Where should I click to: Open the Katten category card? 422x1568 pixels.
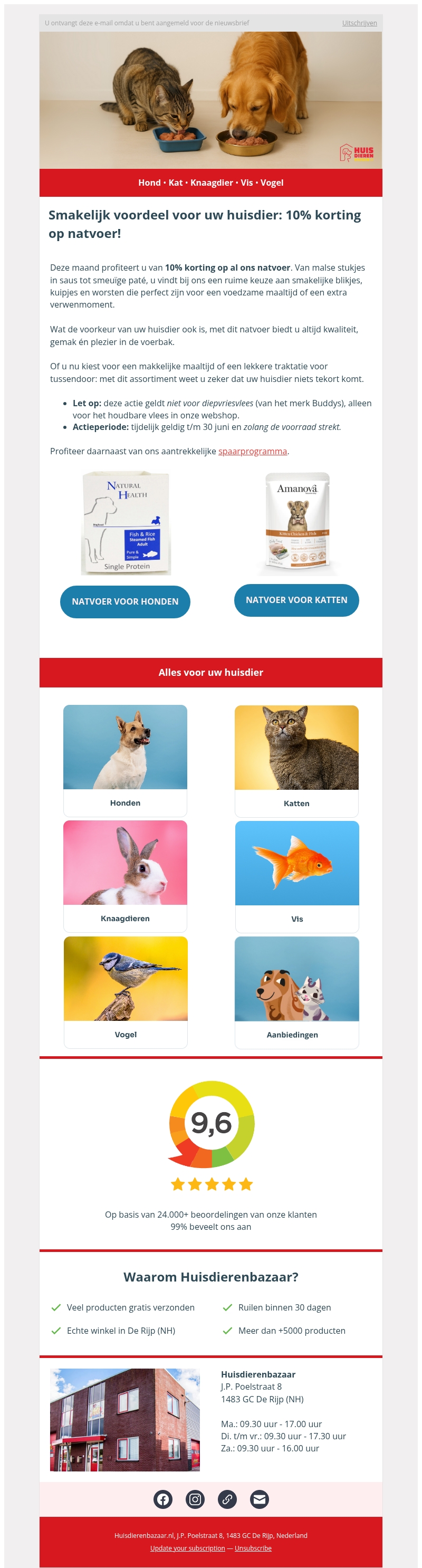[296, 760]
